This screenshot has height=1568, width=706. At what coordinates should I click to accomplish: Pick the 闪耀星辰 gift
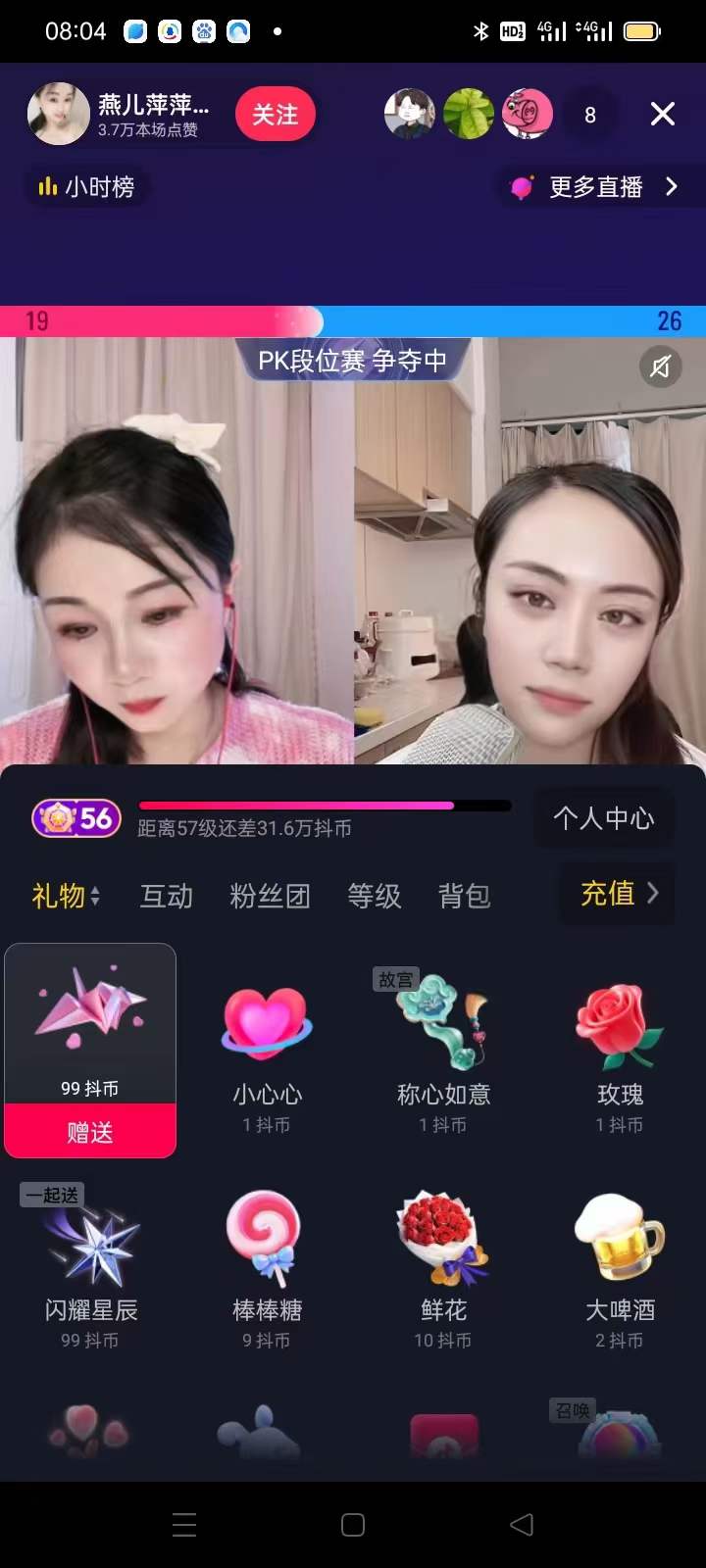[x=91, y=1264]
